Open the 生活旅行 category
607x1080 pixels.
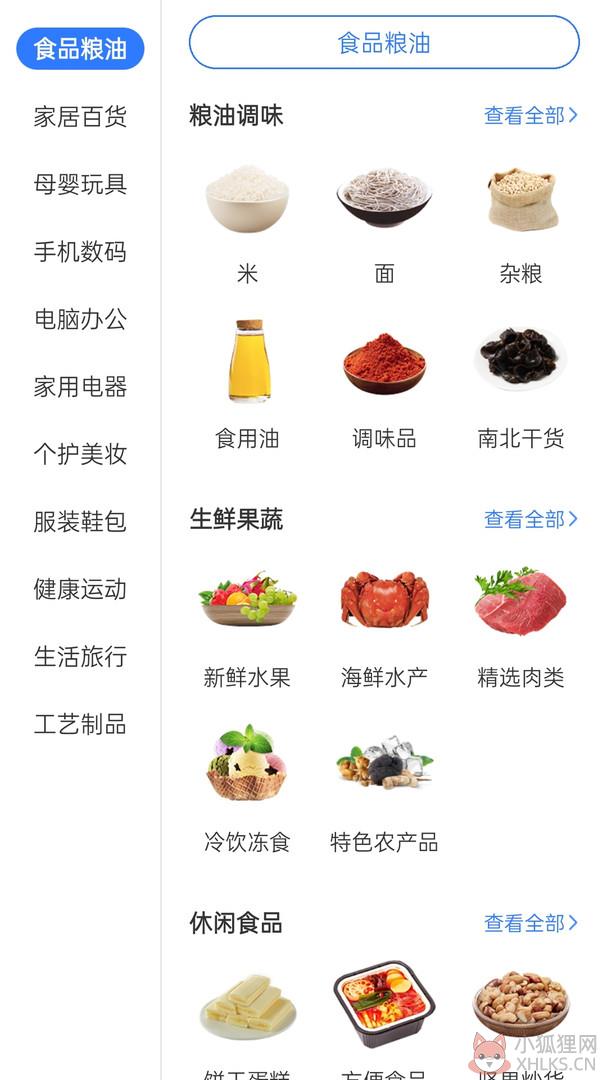80,656
